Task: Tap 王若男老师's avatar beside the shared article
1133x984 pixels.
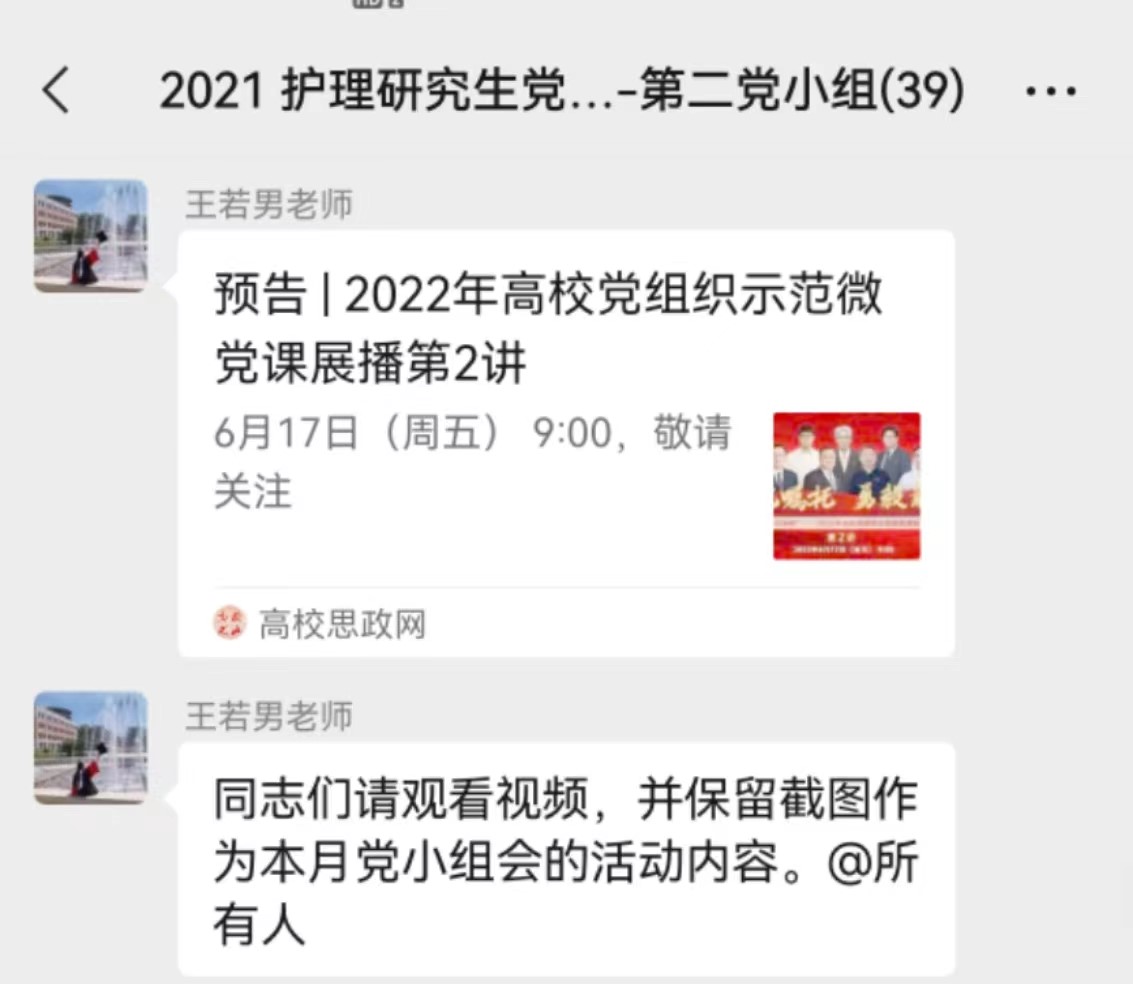Action: tap(91, 236)
